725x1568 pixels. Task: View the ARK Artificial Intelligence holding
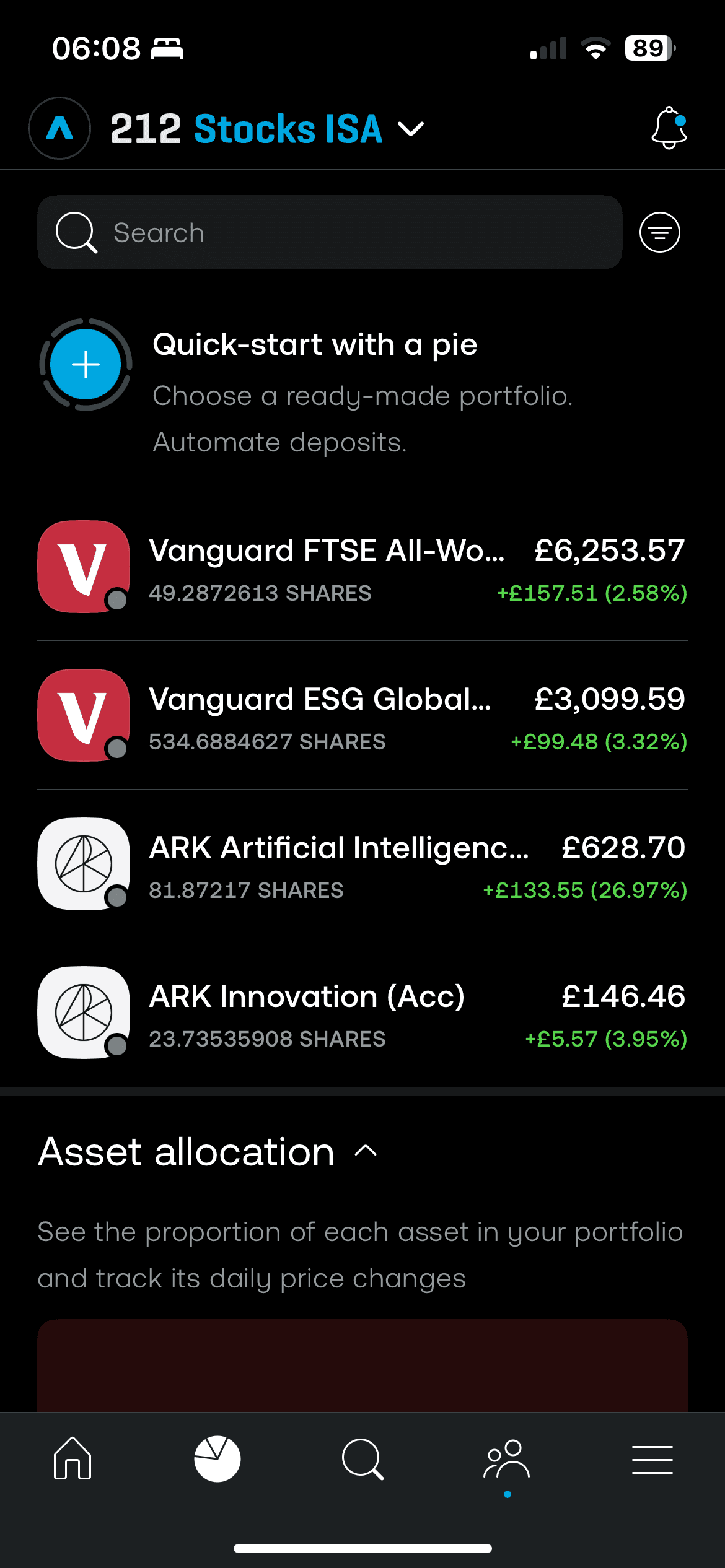click(x=362, y=865)
